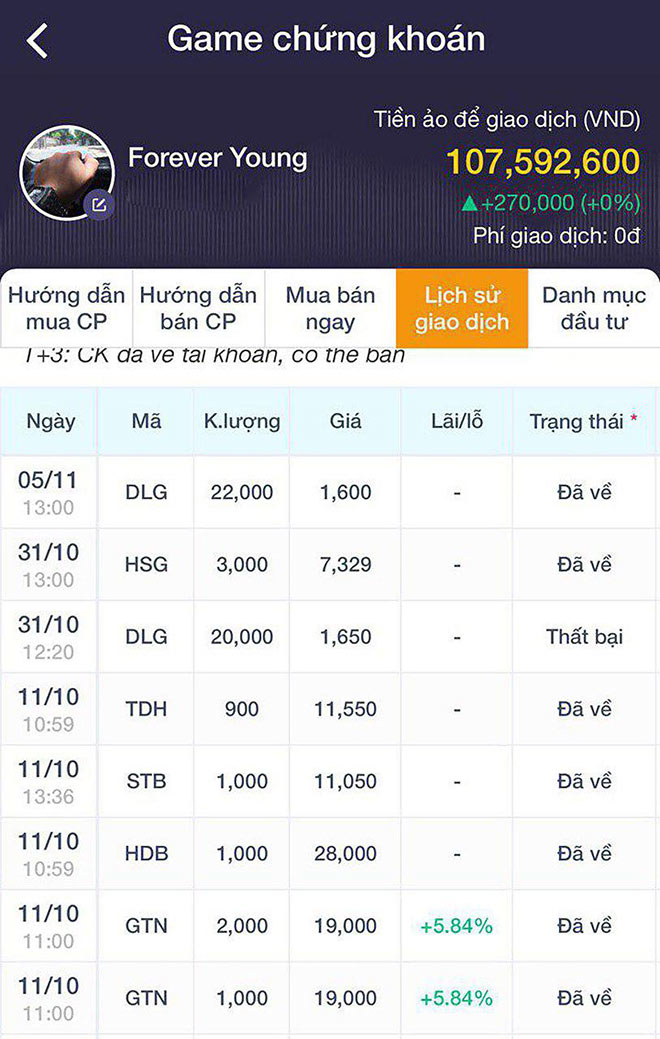Screen dimensions: 660x1039
Task: Edit the Forever Young profile picture
Action: pyautogui.click(x=99, y=205)
